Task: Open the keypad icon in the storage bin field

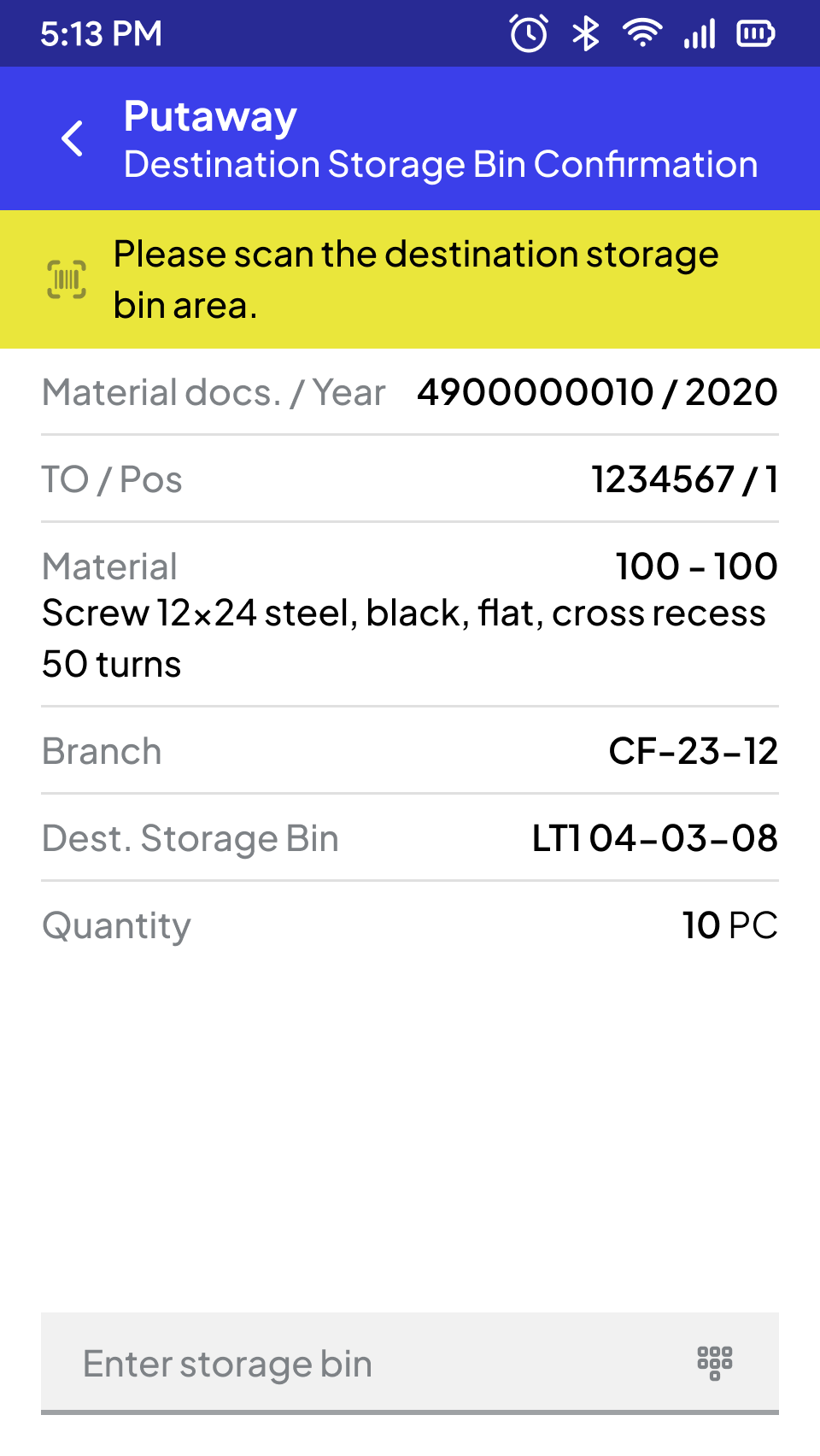Action: tap(715, 1363)
